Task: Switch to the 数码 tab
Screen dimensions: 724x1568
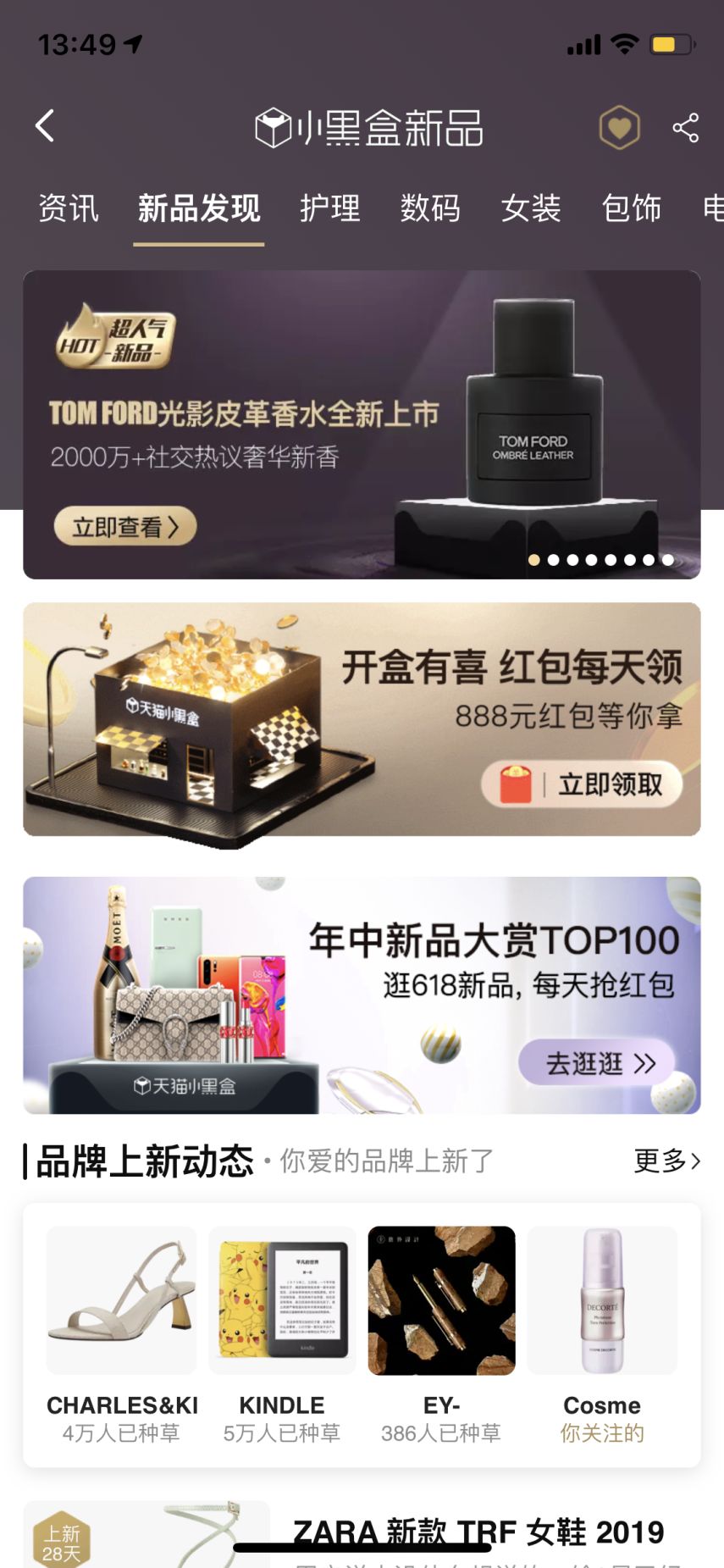Action: (430, 208)
